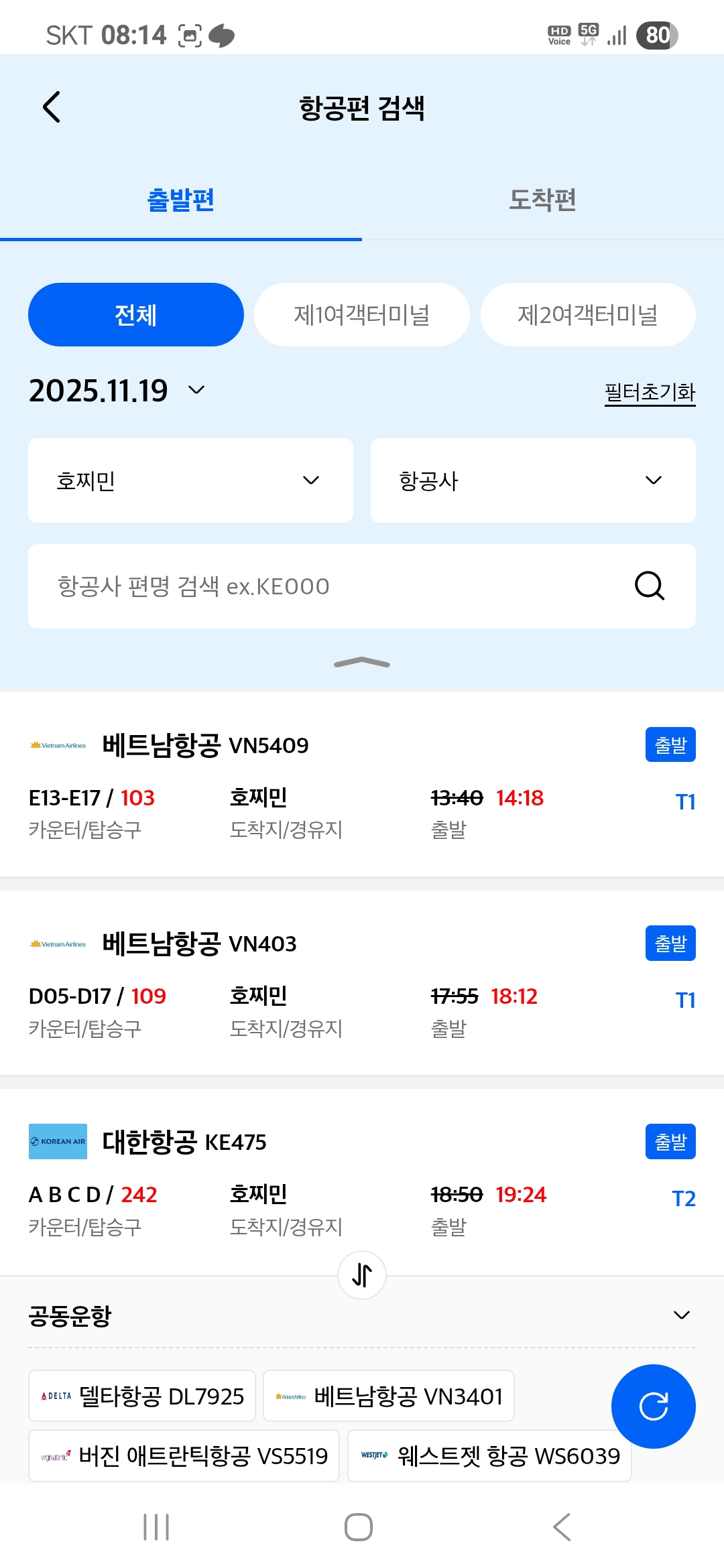Open the 호찌민 destination dropdown
The image size is (724, 1568).
click(x=190, y=480)
